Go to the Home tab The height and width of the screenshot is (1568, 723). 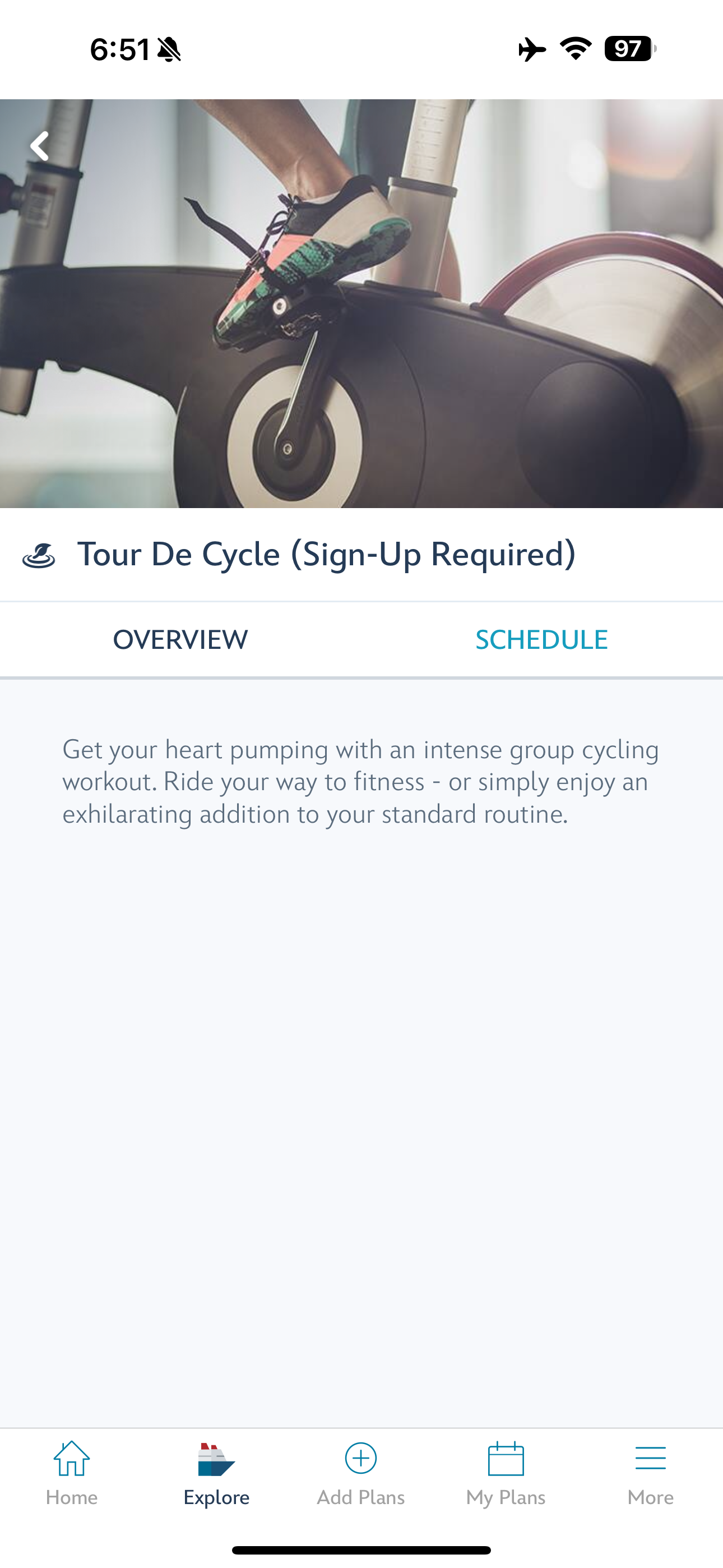(72, 1472)
